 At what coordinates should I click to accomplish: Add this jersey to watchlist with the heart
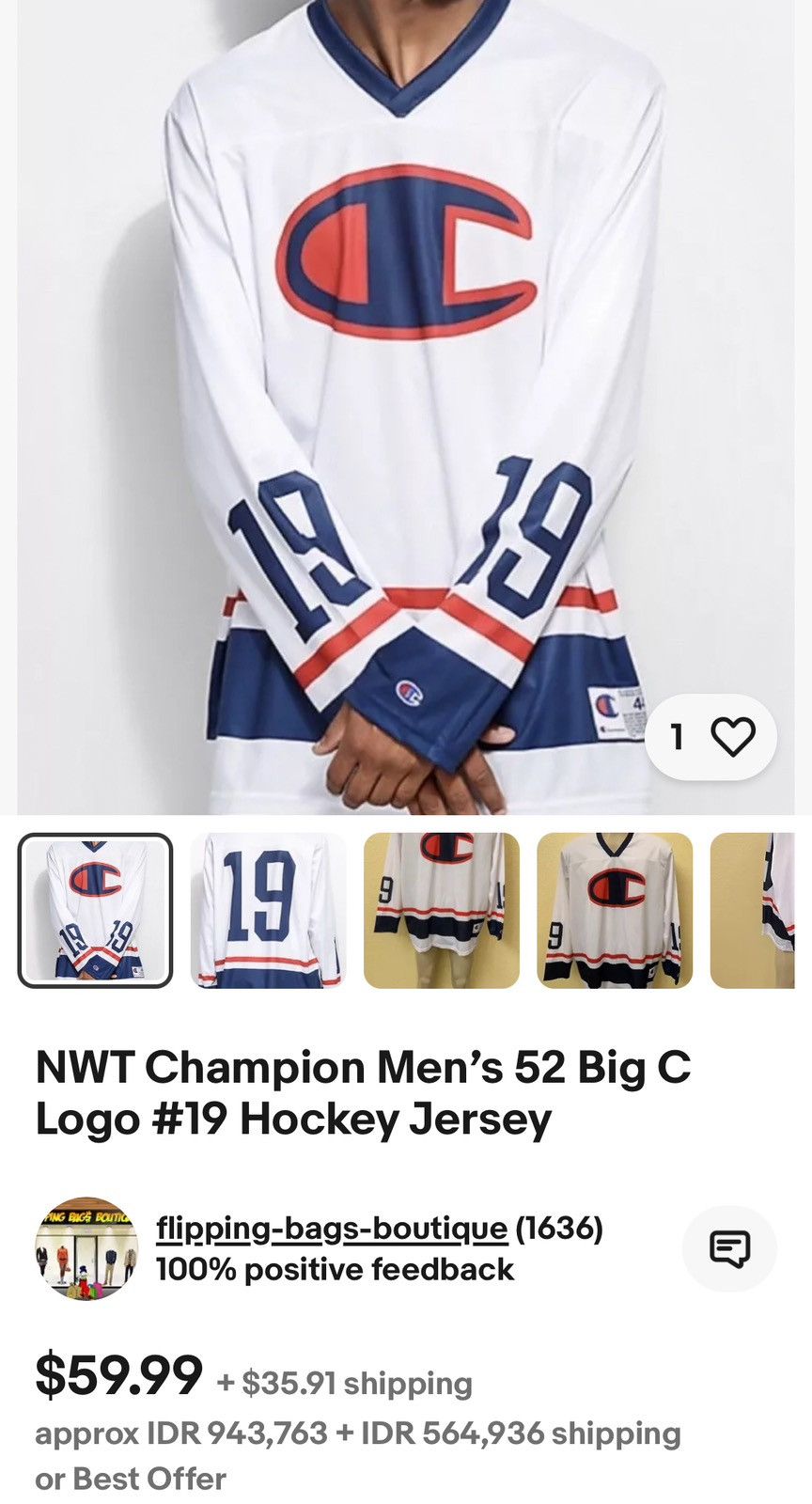point(732,737)
